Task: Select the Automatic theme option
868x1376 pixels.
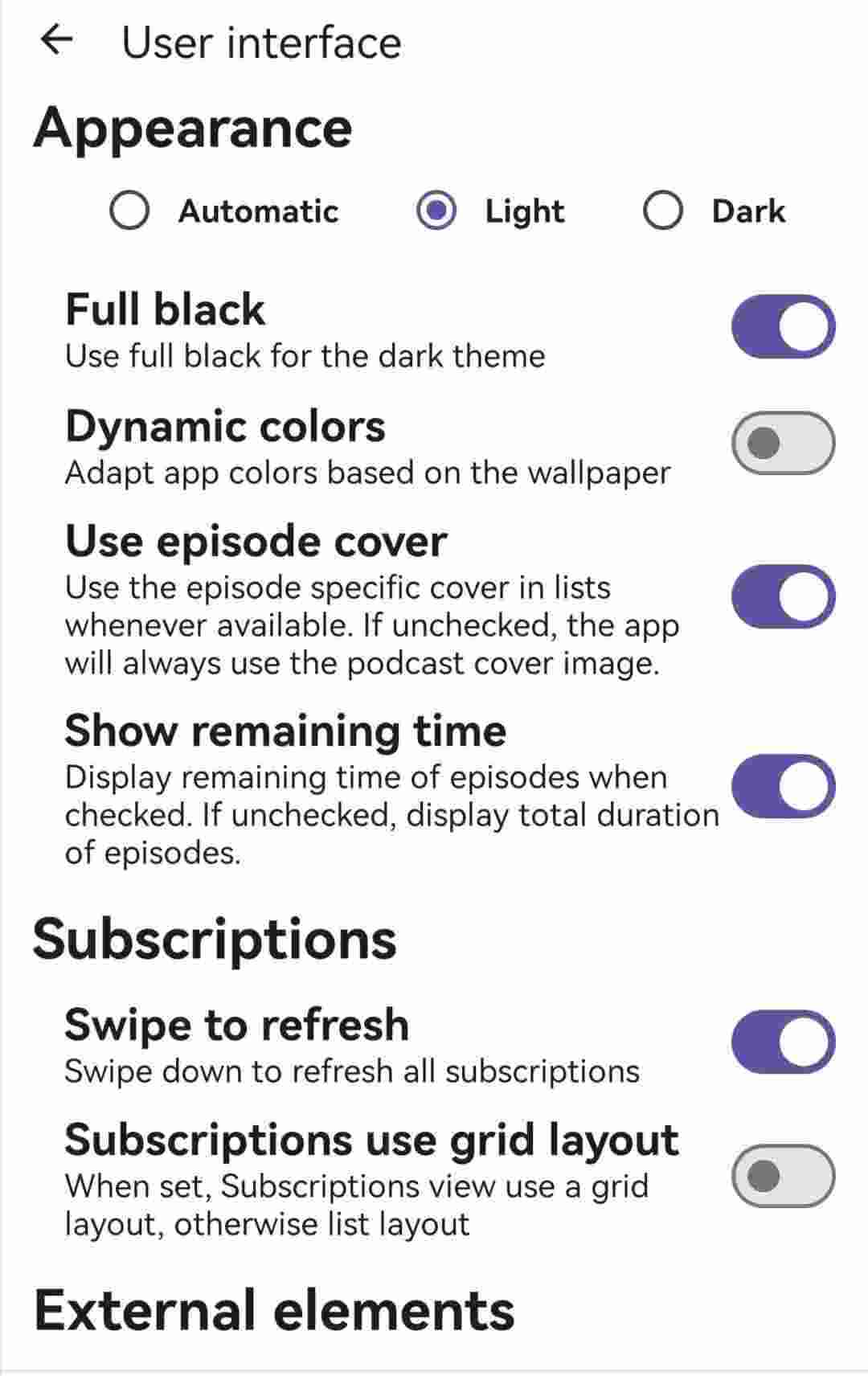Action: [129, 211]
